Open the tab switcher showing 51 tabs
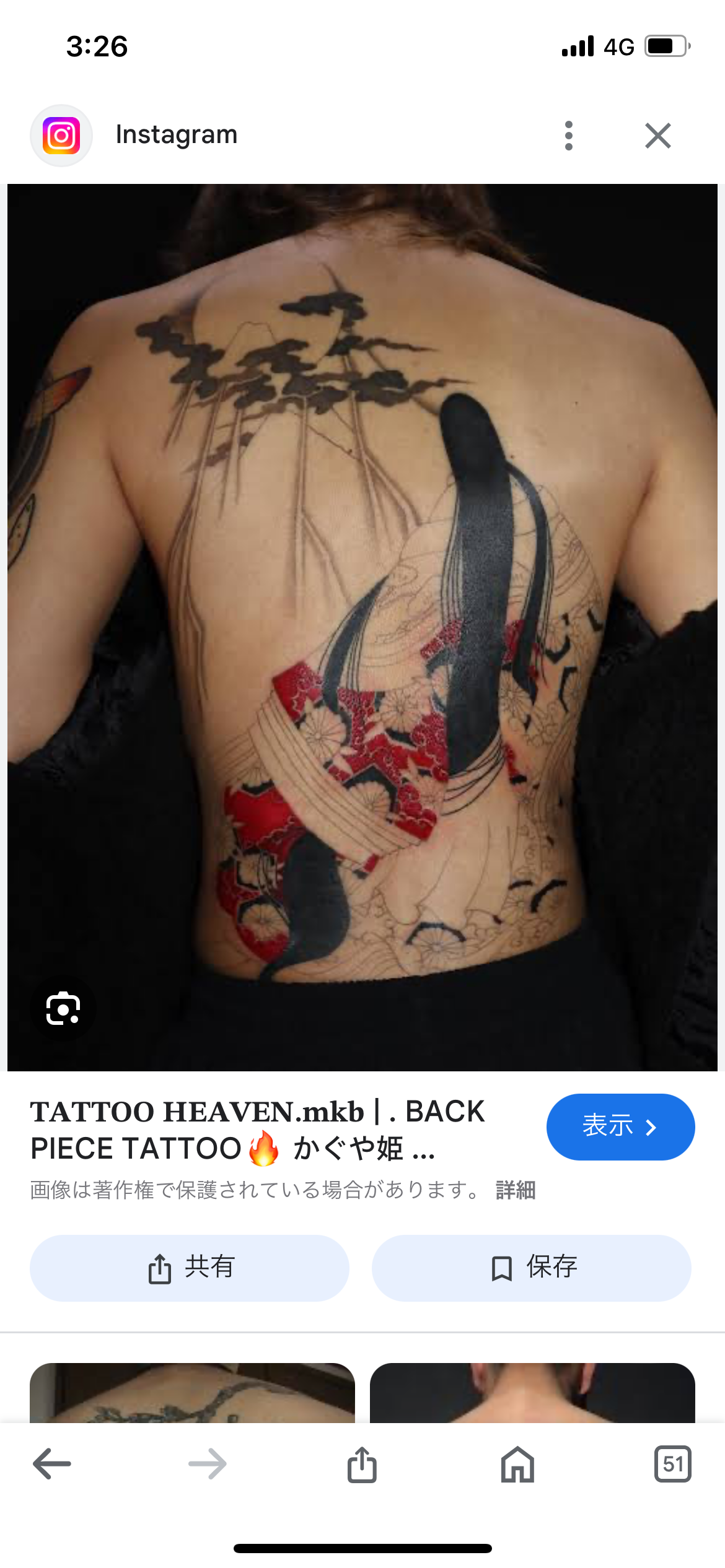Screen dimensions: 725x1568 (x=672, y=1464)
